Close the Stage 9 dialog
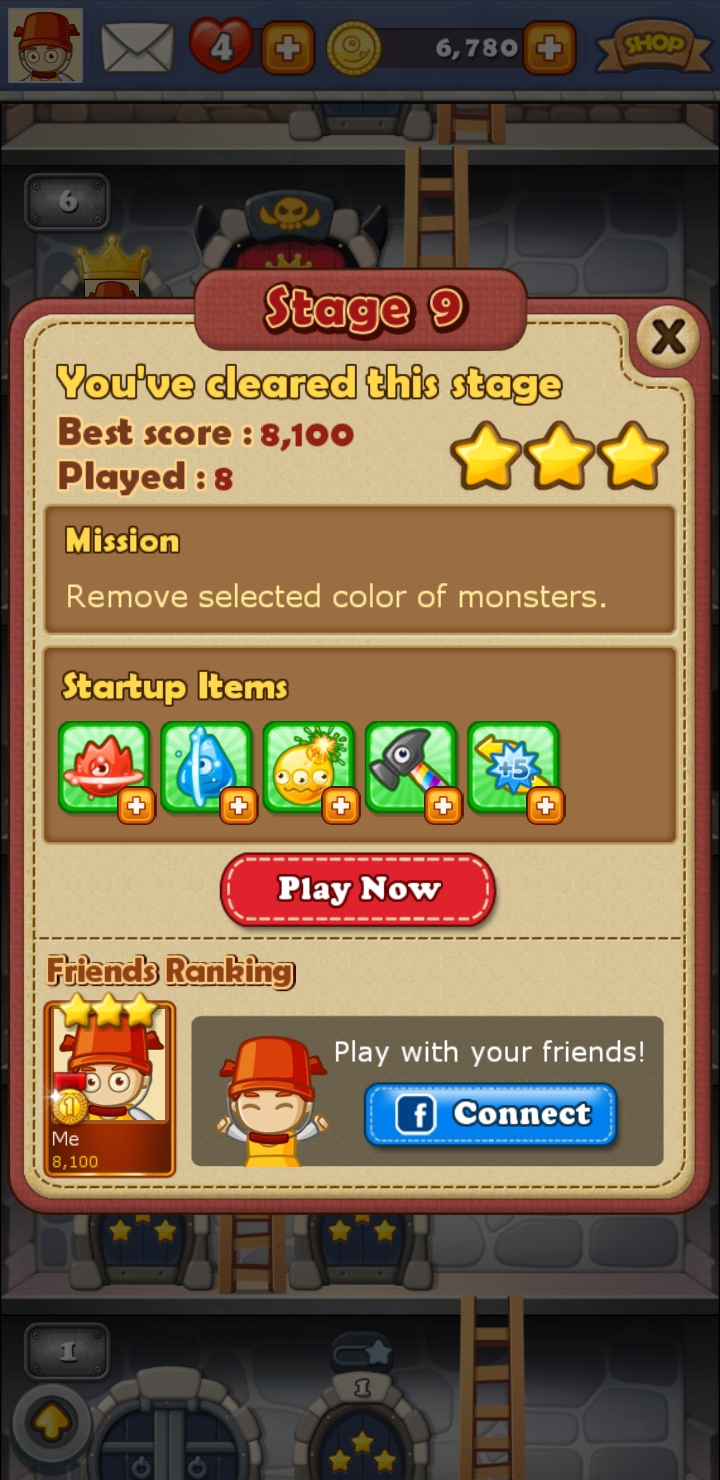The width and height of the screenshot is (720, 1480). click(x=668, y=339)
